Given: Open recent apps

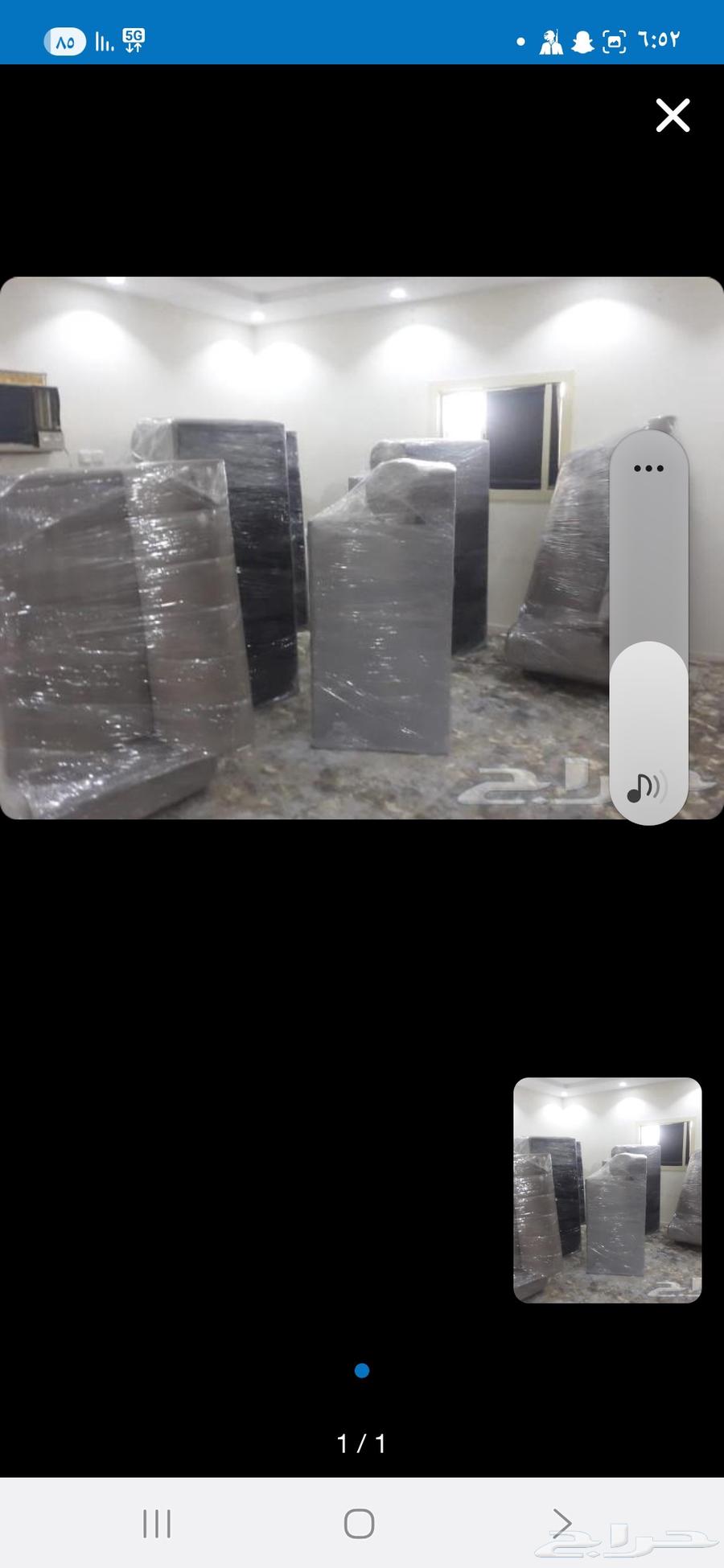Looking at the screenshot, I should point(157,1523).
